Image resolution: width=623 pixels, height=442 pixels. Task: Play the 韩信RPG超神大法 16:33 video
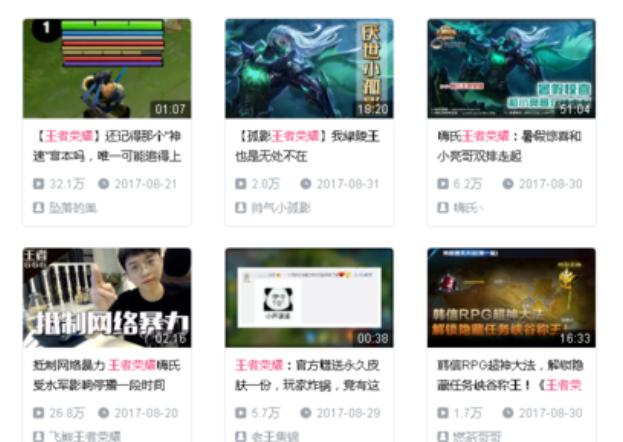coord(511,298)
